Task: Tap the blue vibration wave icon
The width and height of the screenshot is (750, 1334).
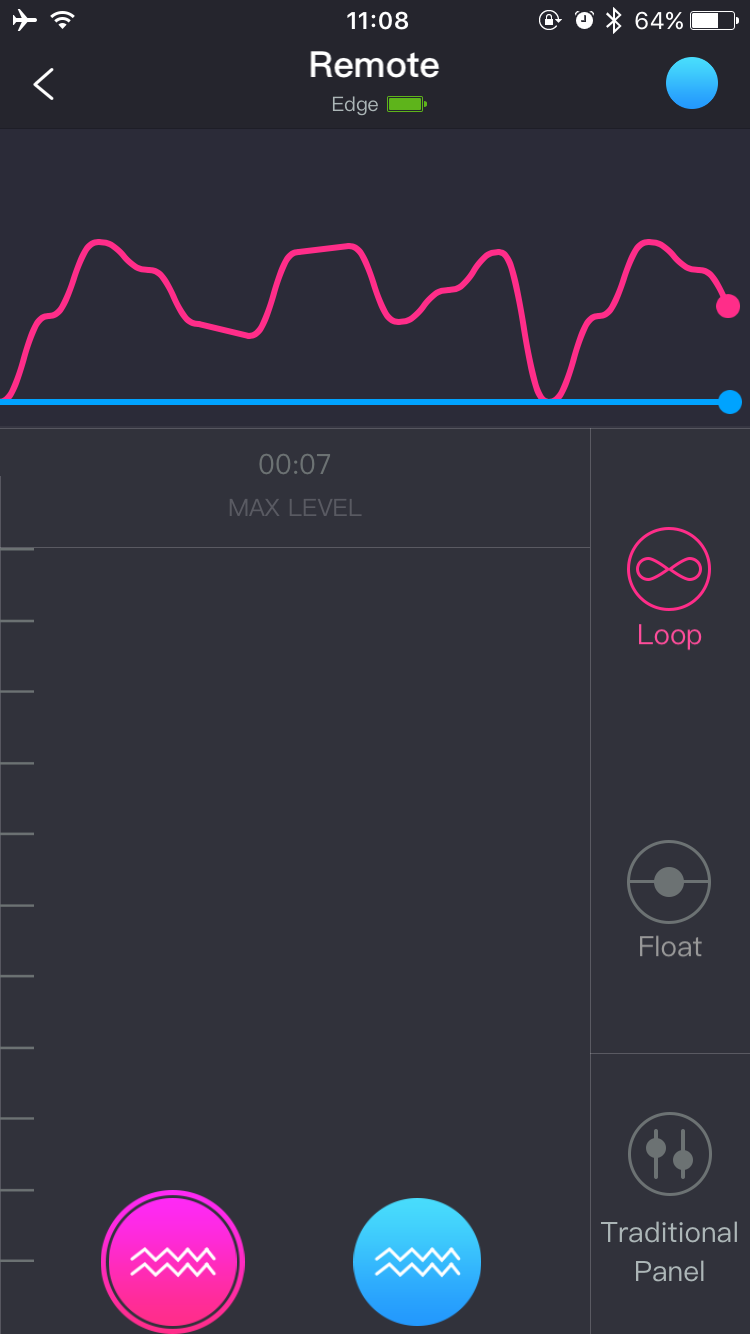Action: point(416,1261)
